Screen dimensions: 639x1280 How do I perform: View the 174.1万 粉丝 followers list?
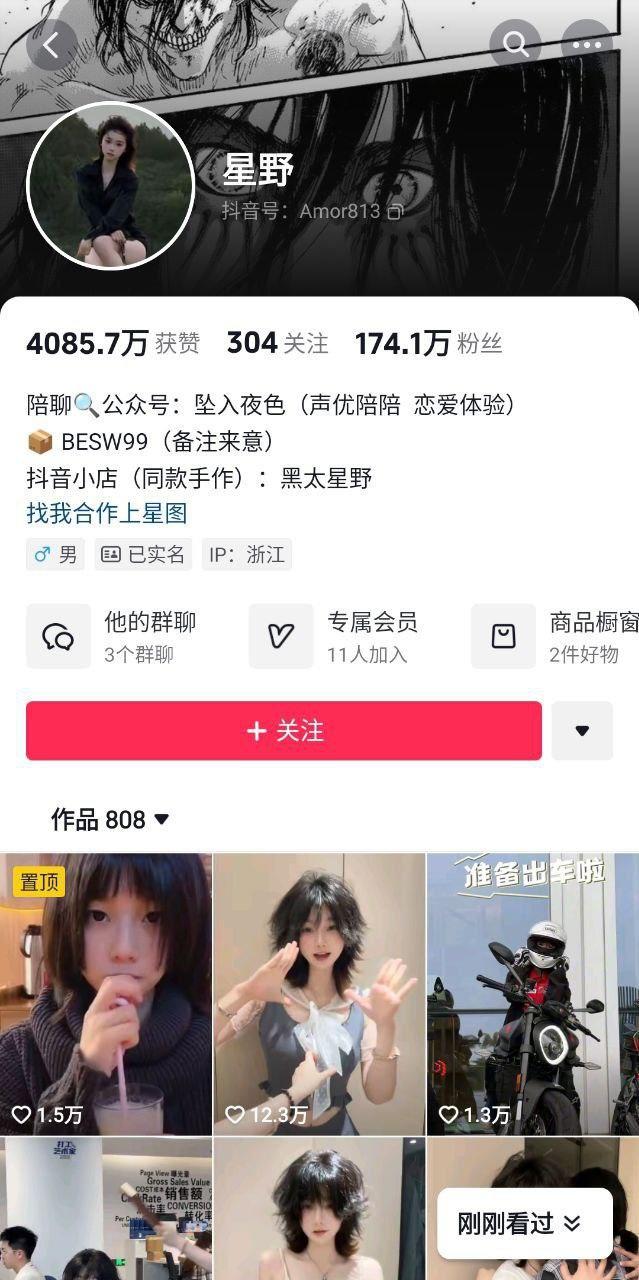coord(428,343)
